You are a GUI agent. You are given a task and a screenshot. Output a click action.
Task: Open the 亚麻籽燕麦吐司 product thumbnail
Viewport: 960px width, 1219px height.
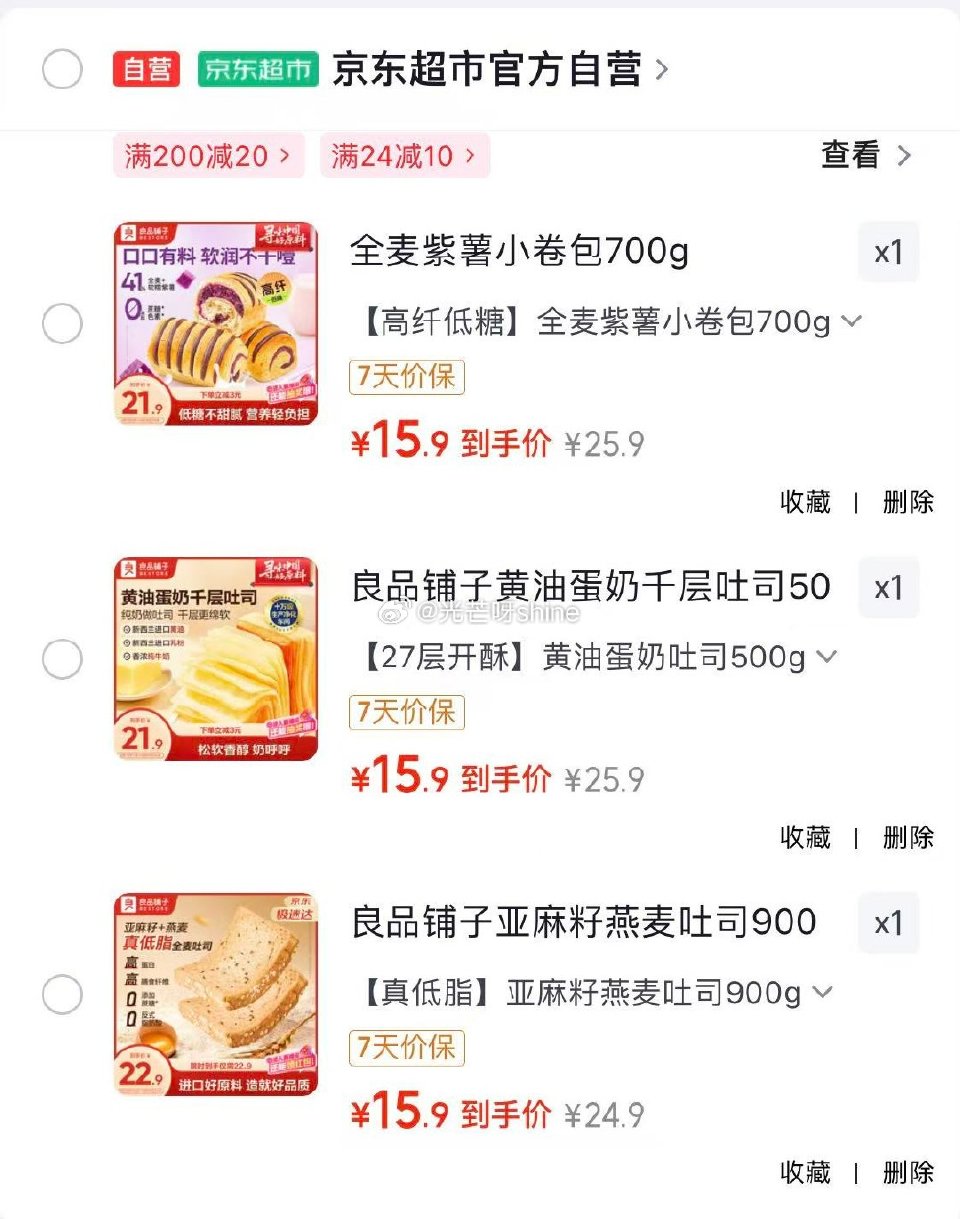pyautogui.click(x=215, y=994)
